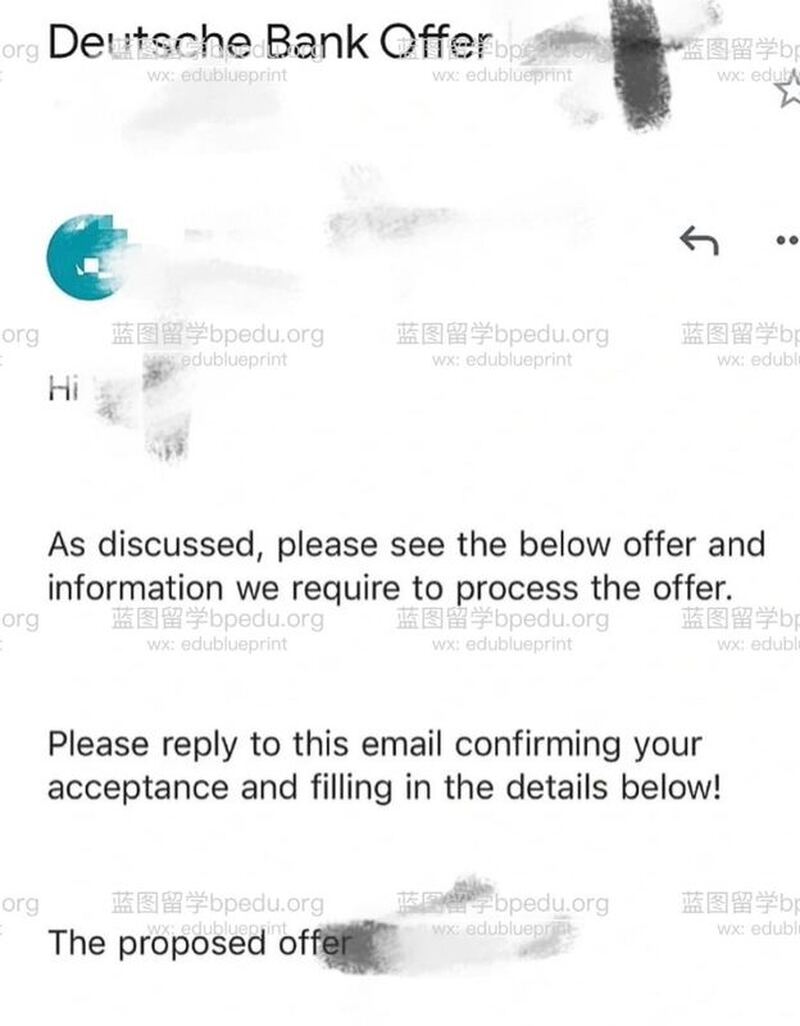Open the sender's profile avatar
Screen dimensions: 800x1026
point(85,257)
